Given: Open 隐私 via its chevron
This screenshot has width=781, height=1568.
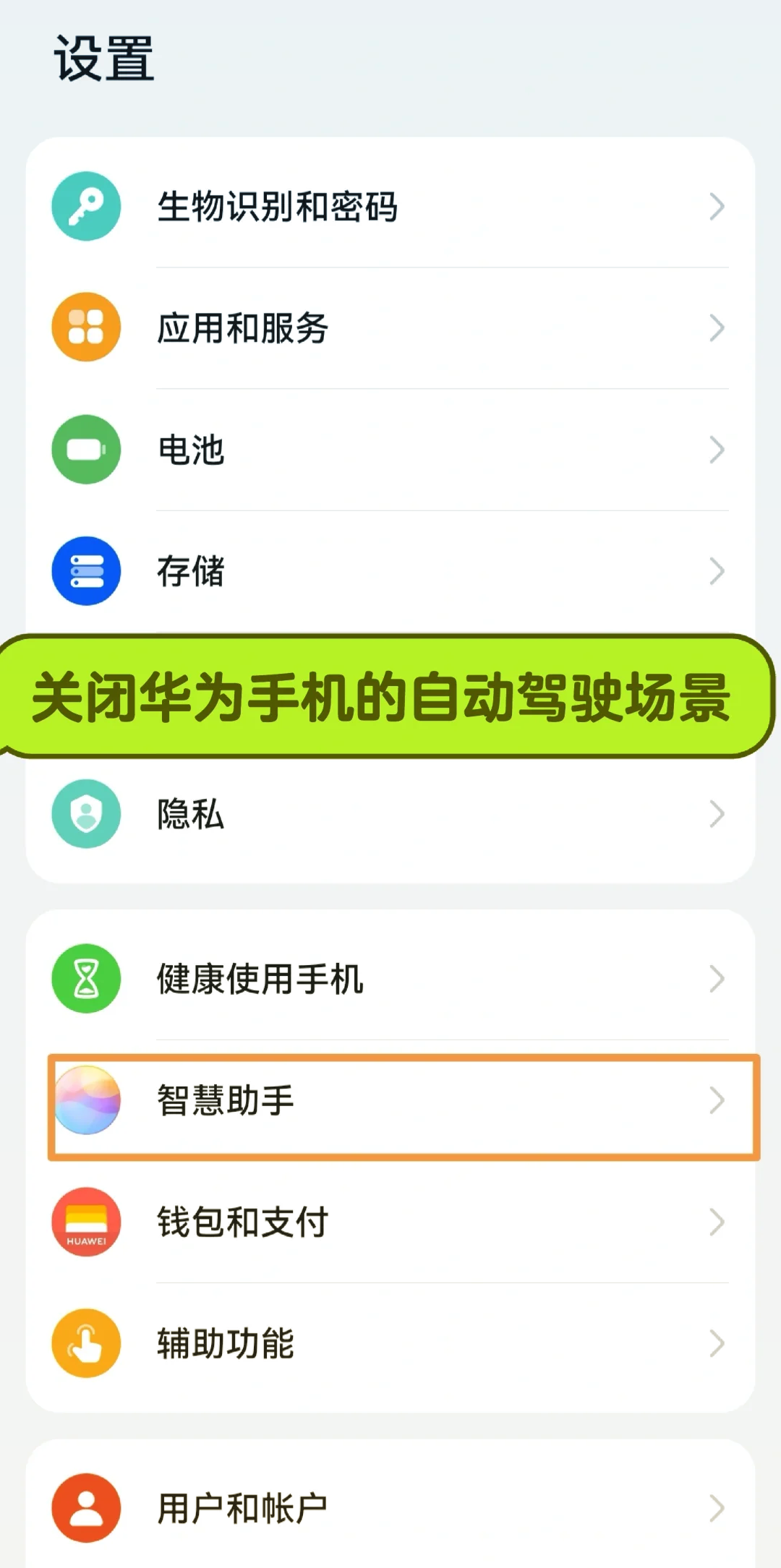Looking at the screenshot, I should (716, 814).
